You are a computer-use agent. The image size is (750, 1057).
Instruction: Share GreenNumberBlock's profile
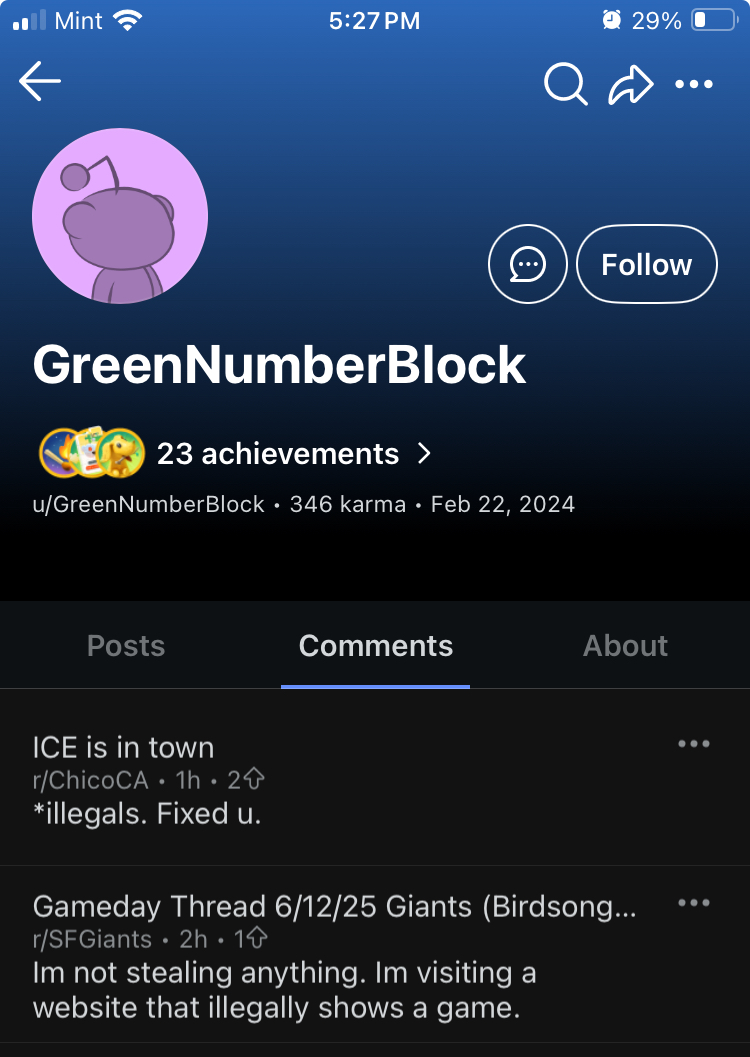631,84
